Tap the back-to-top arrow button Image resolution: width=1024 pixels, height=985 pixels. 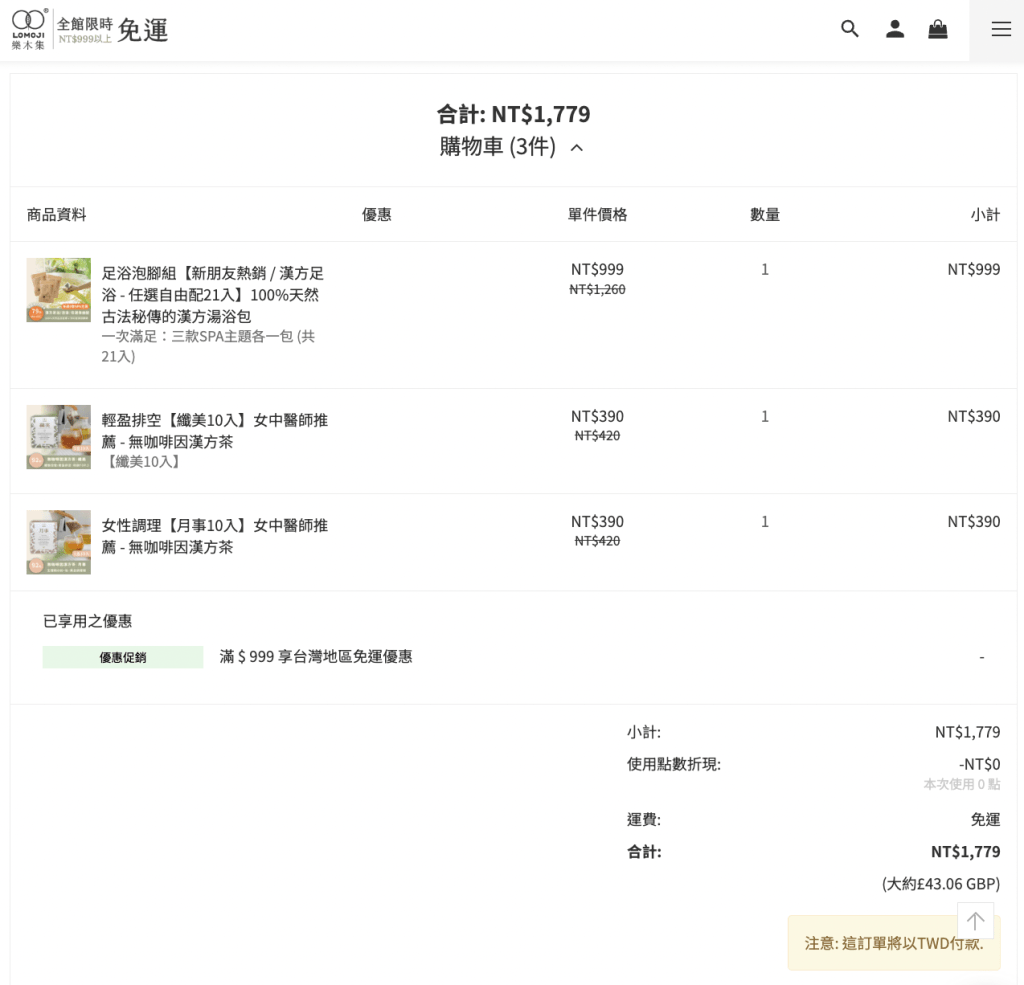click(975, 921)
